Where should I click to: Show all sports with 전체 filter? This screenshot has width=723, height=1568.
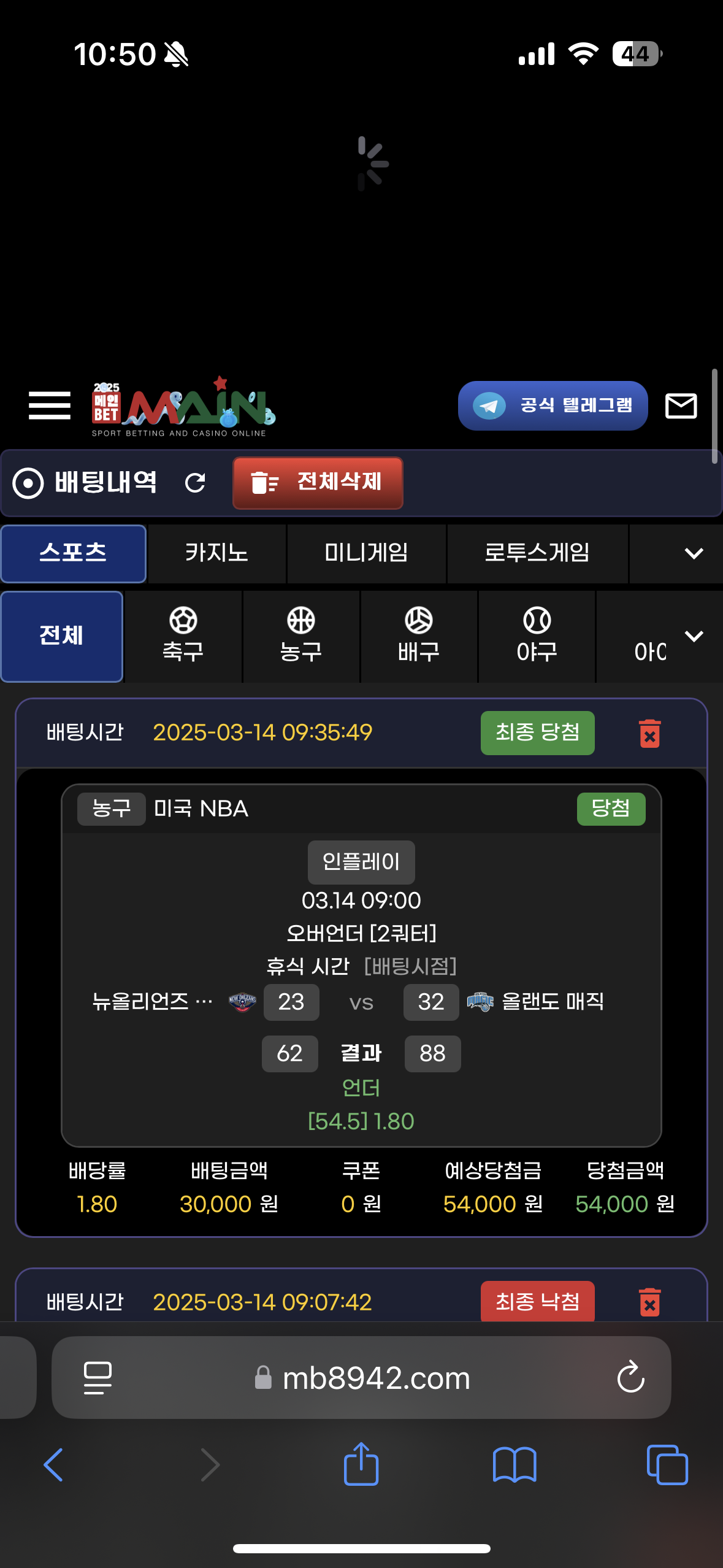point(61,636)
